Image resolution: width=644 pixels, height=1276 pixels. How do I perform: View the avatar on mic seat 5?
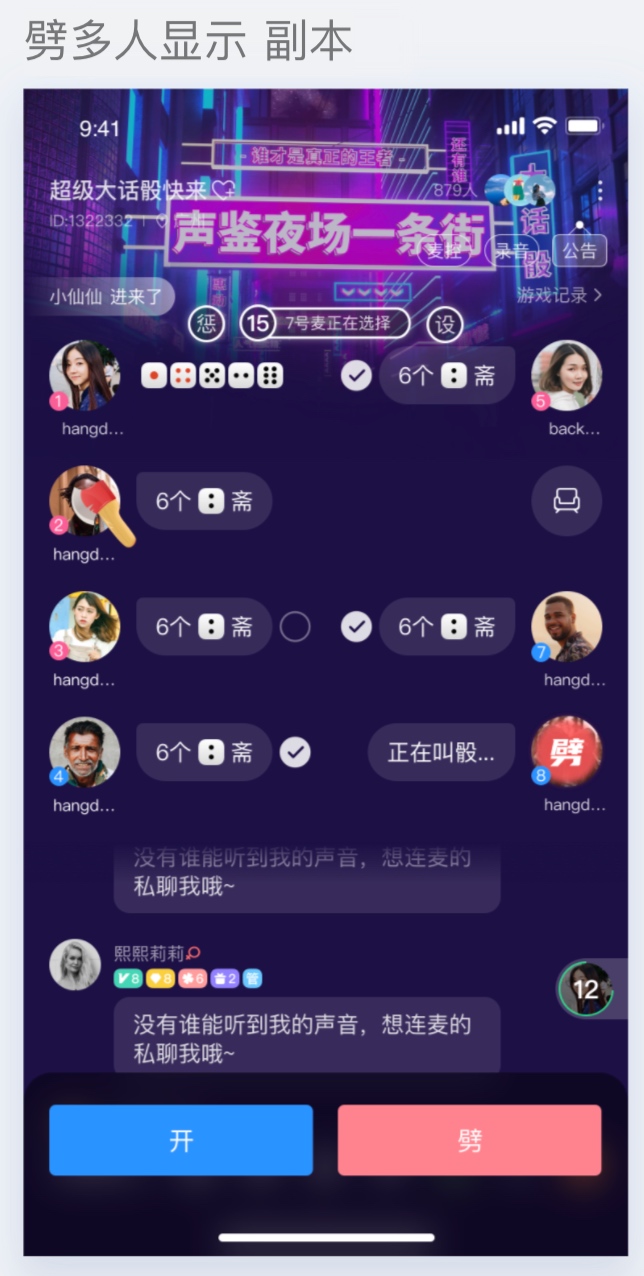coord(566,375)
